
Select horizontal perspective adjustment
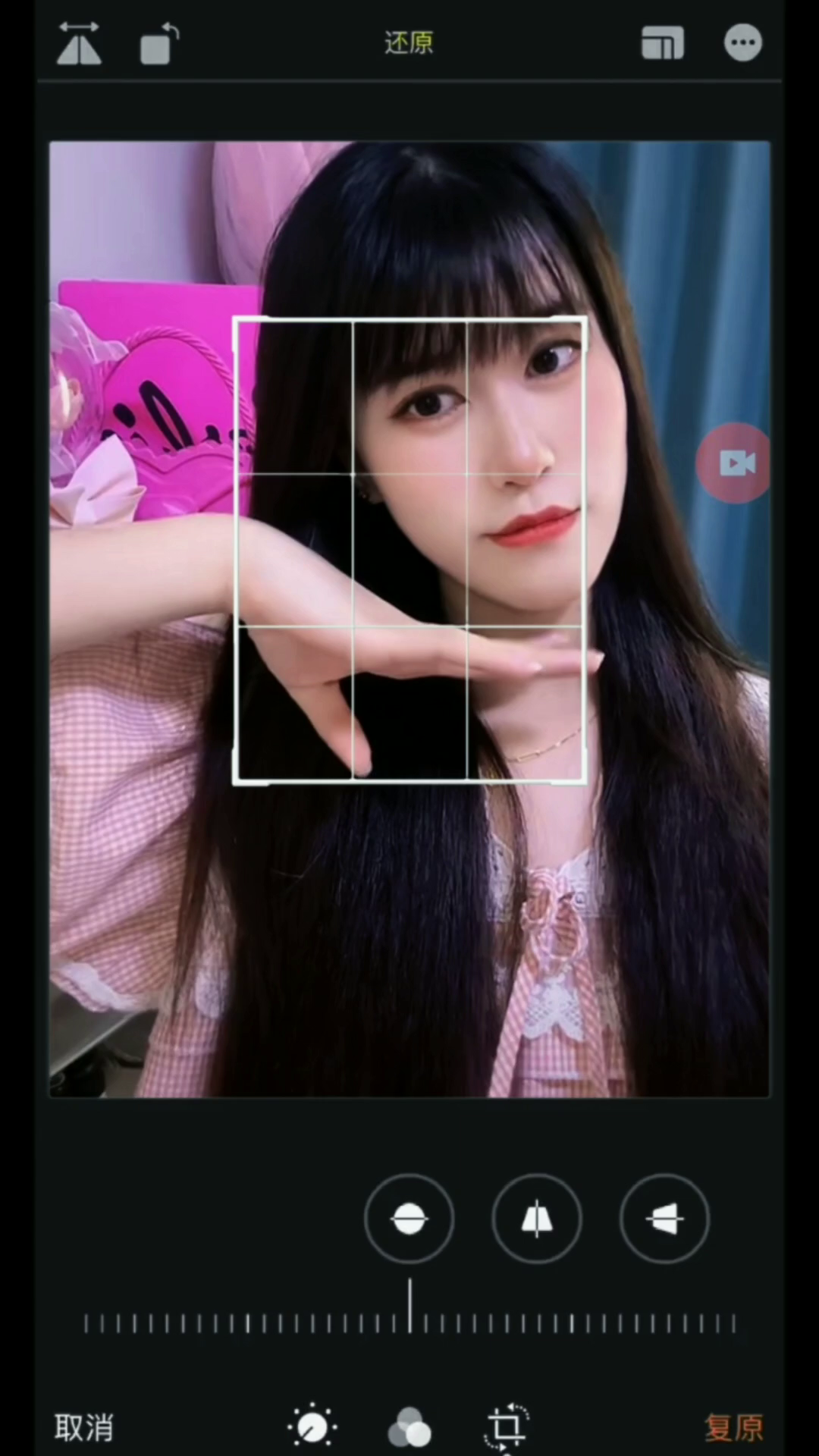(664, 1219)
